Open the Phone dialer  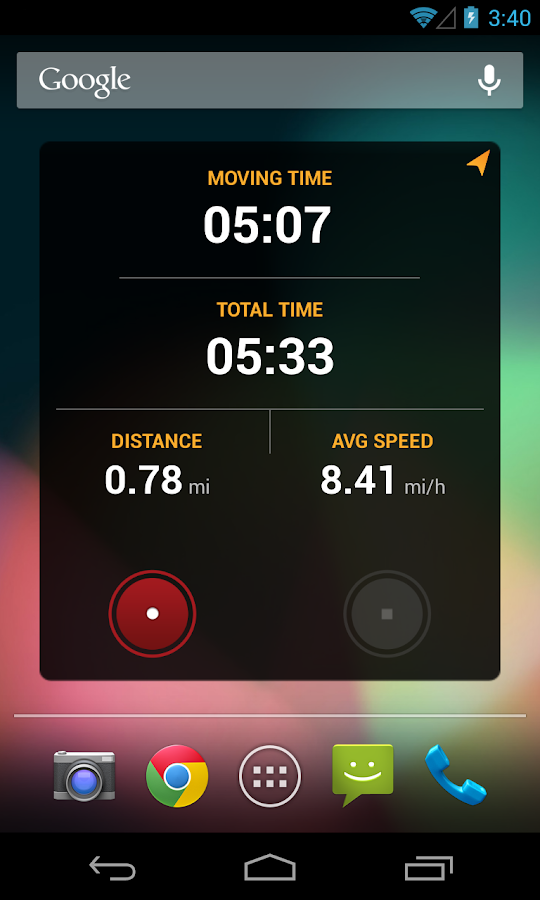coord(456,775)
